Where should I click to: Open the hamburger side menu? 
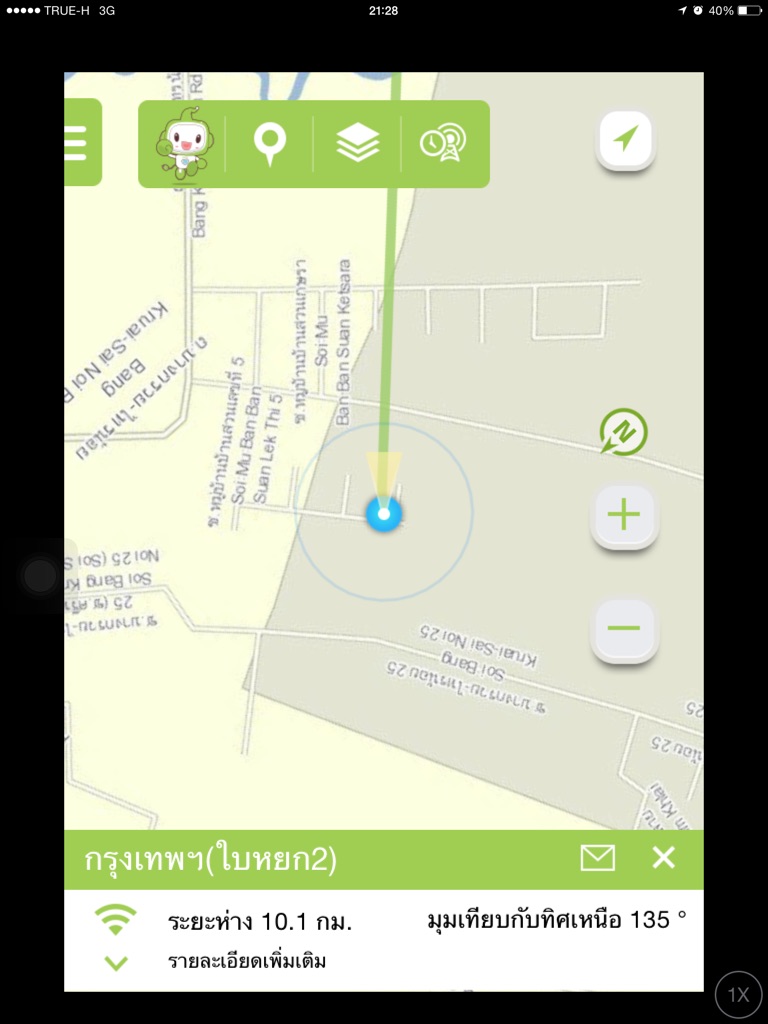pos(81,142)
